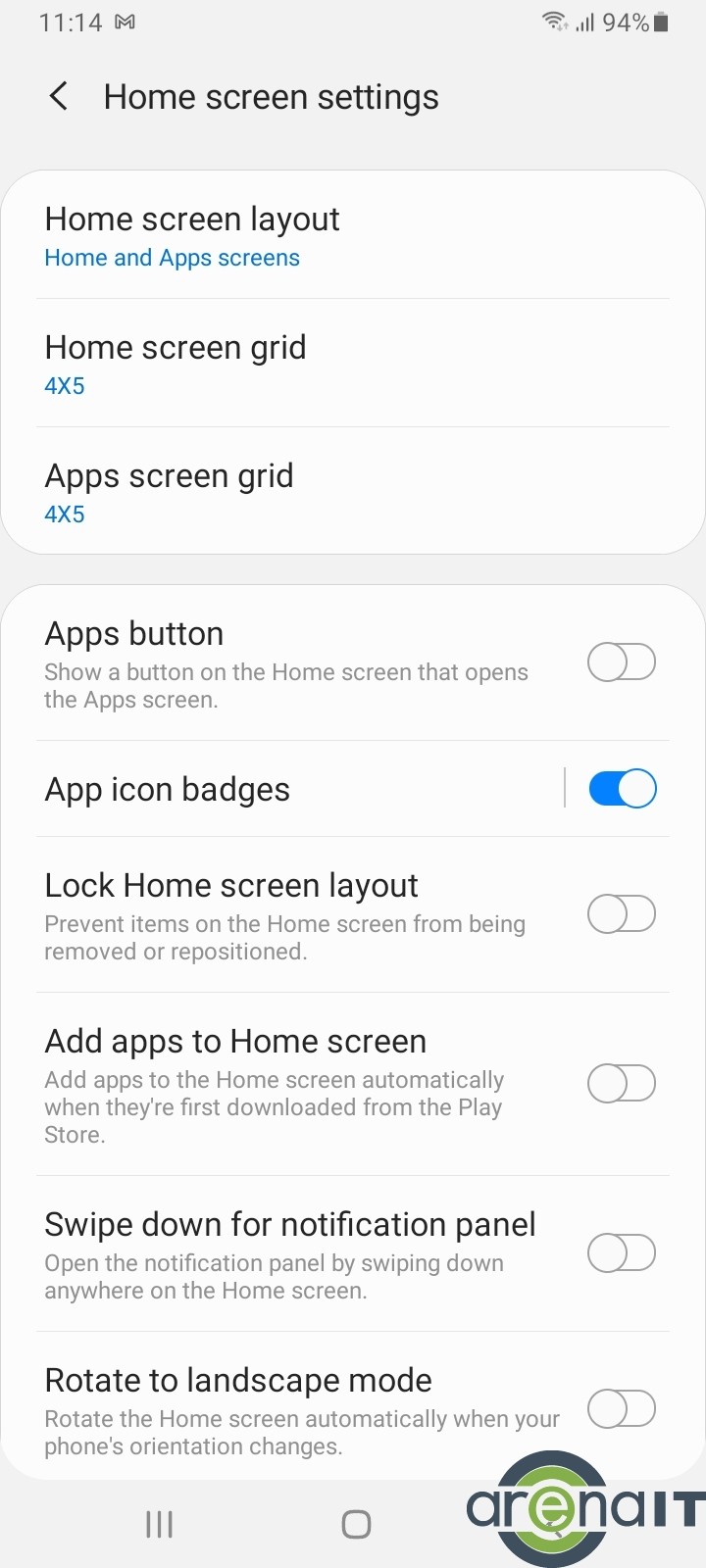Screen dimensions: 706x1568
Task: Turn off App icon badges switch
Action: 622,789
